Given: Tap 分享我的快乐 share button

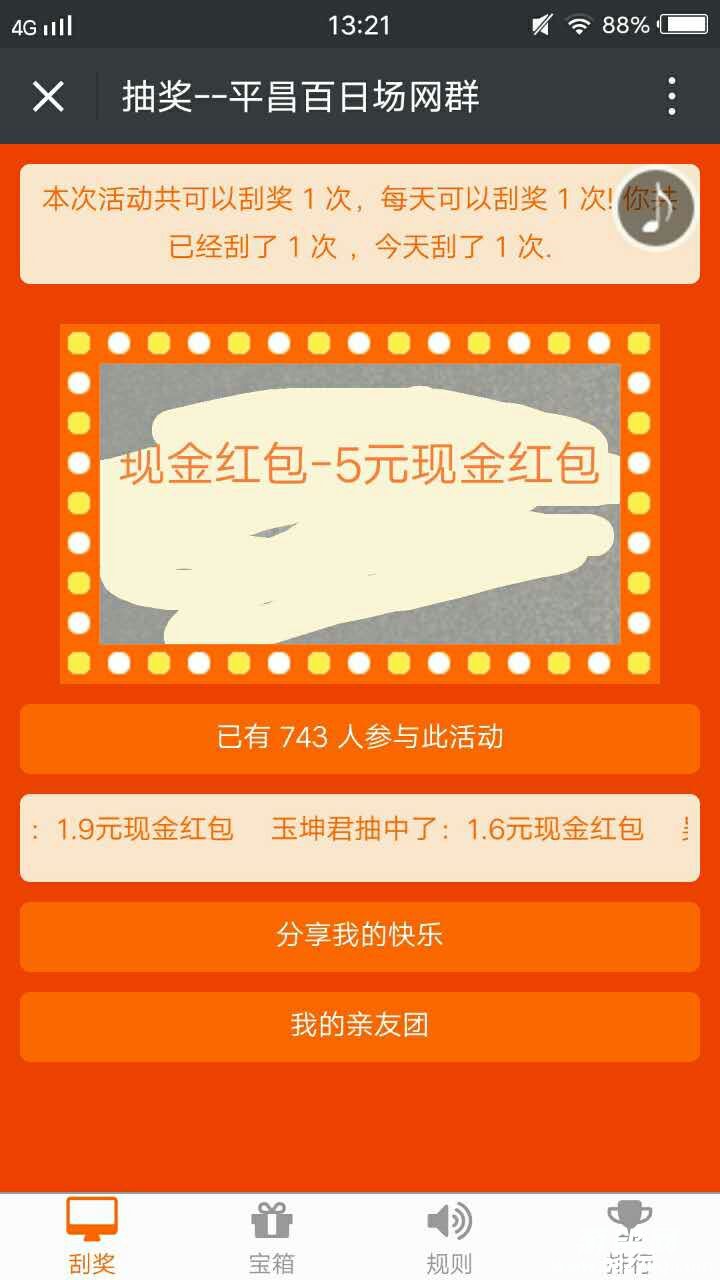Looking at the screenshot, I should coord(360,936).
